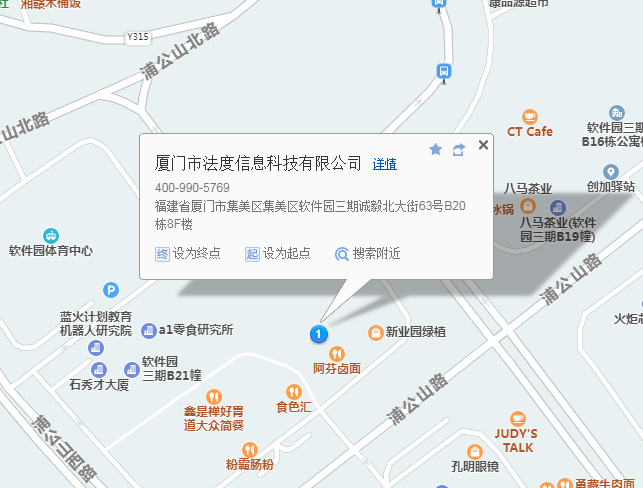Tap the 软件园体育中心 marker
The width and height of the screenshot is (643, 488).
coord(51,236)
